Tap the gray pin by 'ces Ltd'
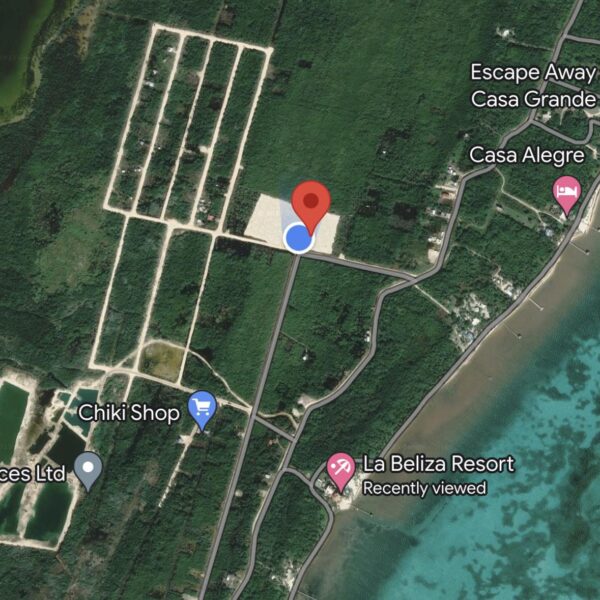Screen dimensions: 600x600 [89, 469]
